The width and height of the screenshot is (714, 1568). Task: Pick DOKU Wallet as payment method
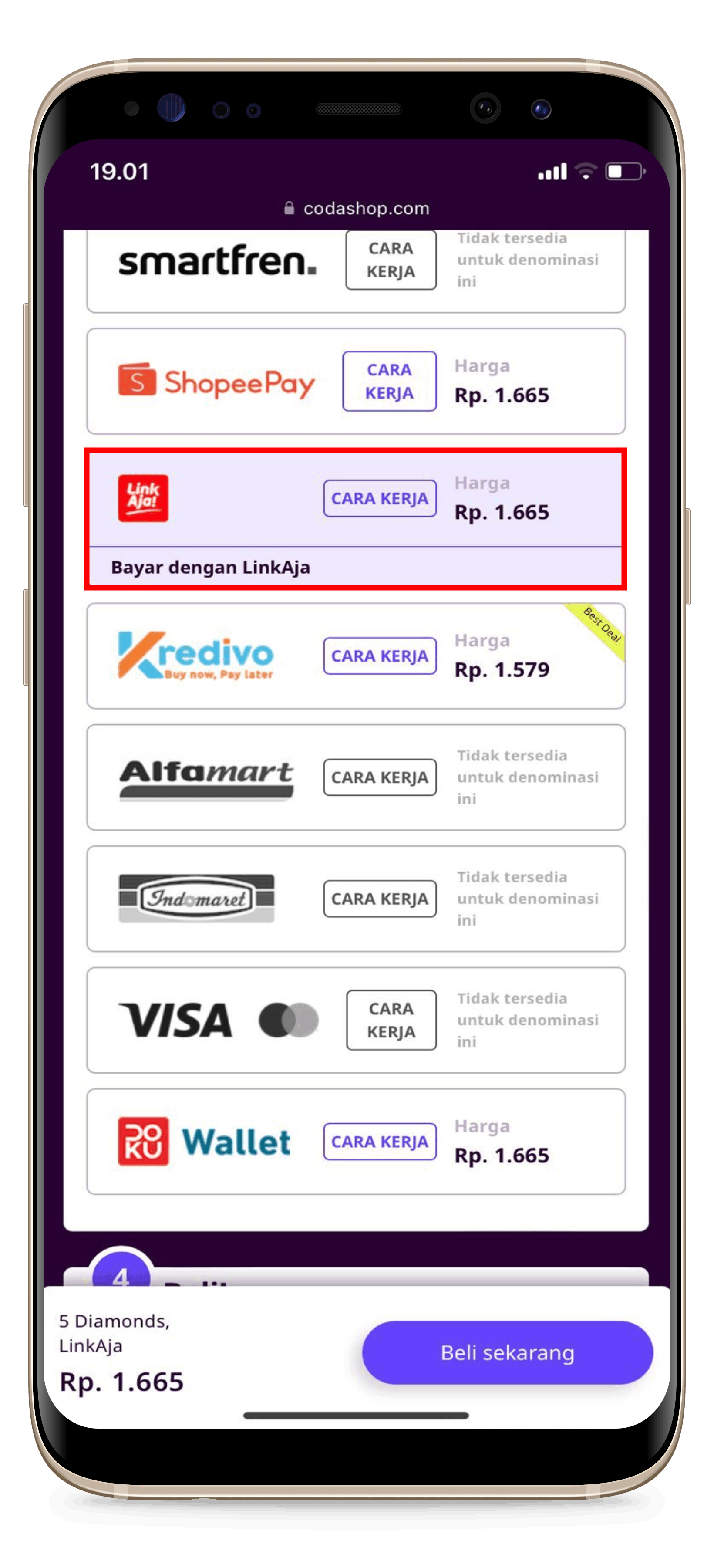204,1141
